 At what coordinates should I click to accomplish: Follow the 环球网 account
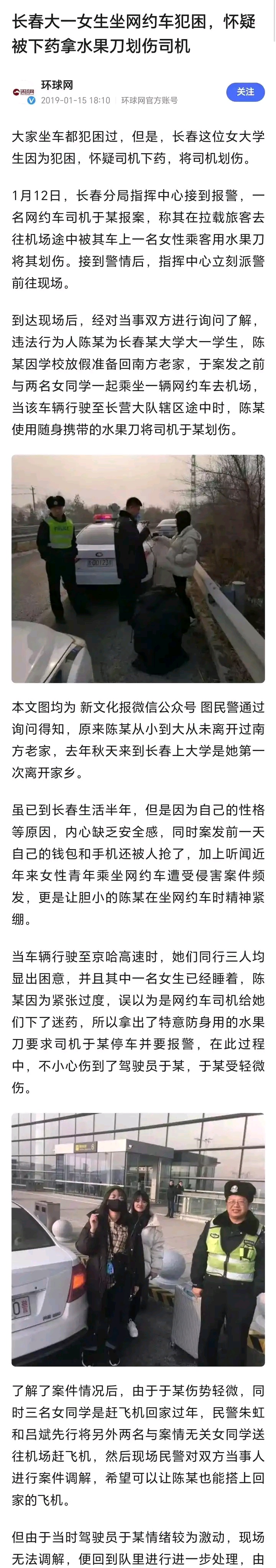click(x=245, y=92)
